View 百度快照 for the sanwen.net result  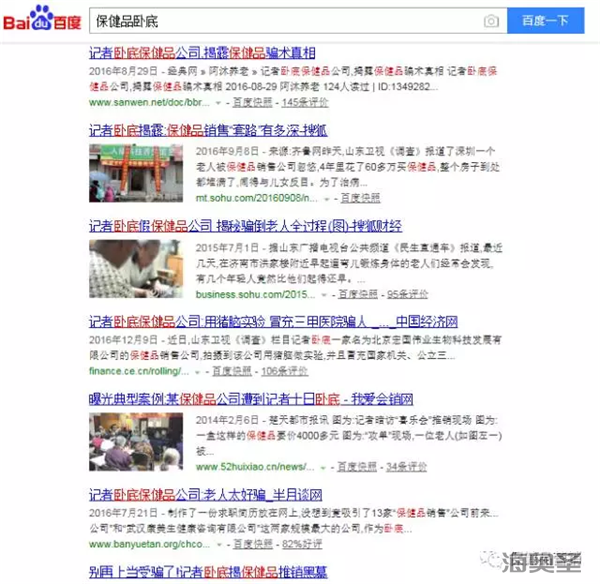[253, 102]
